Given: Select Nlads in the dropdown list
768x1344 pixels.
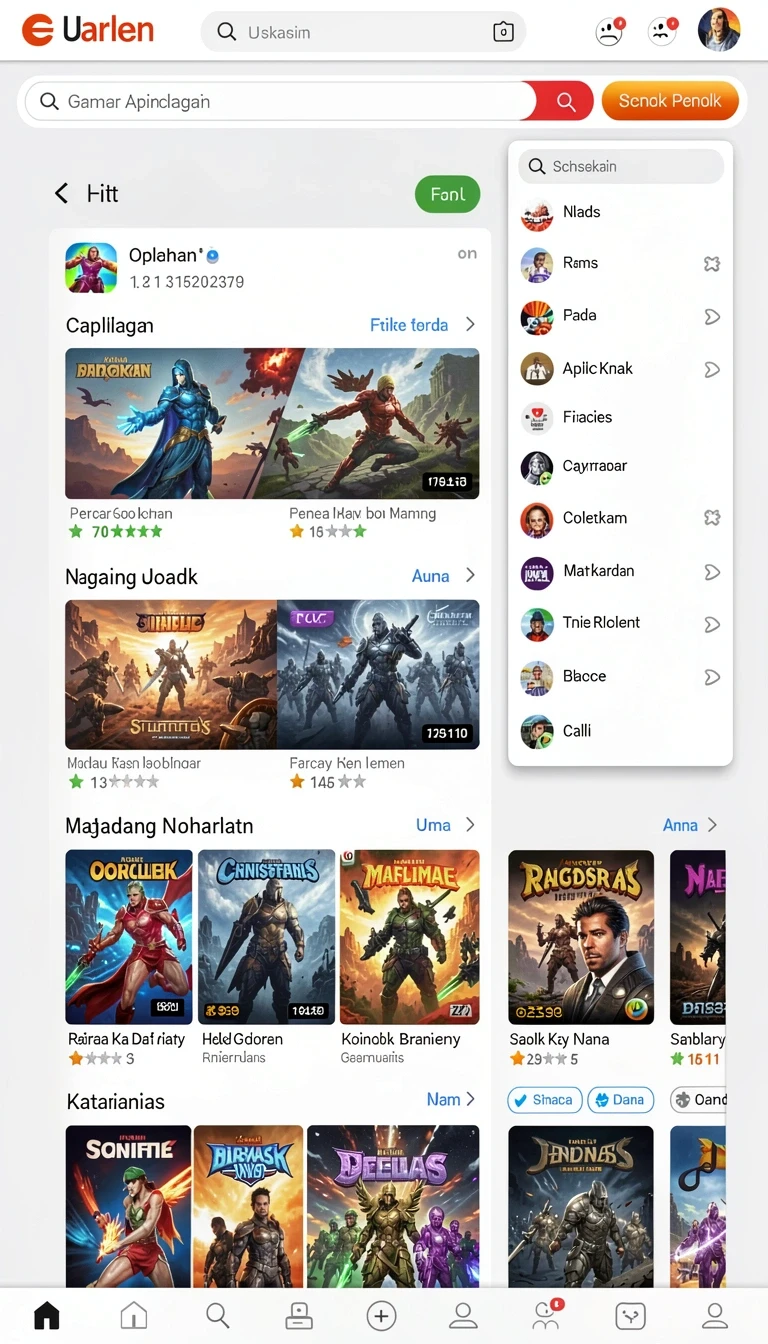Looking at the screenshot, I should [x=620, y=212].
